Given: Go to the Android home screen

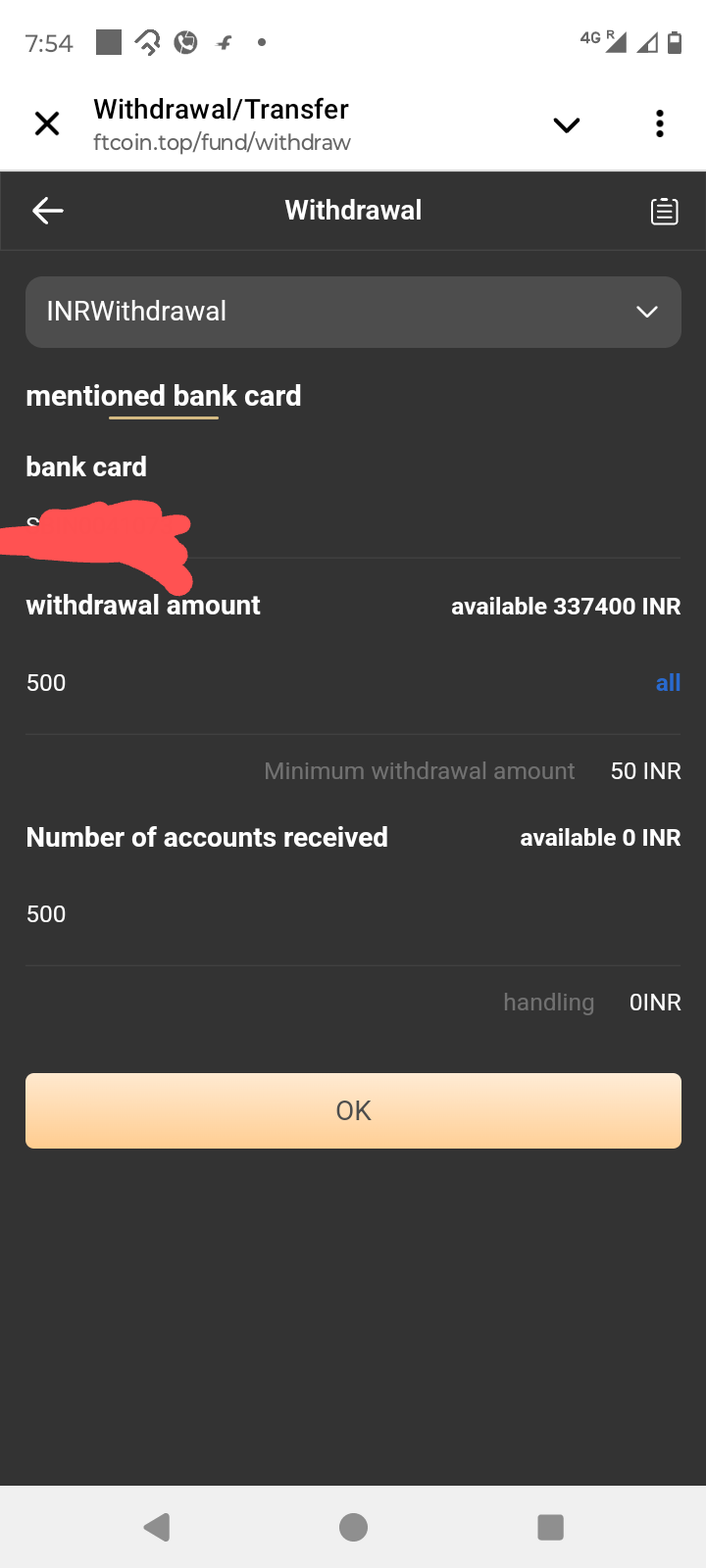Looking at the screenshot, I should pyautogui.click(x=353, y=1527).
